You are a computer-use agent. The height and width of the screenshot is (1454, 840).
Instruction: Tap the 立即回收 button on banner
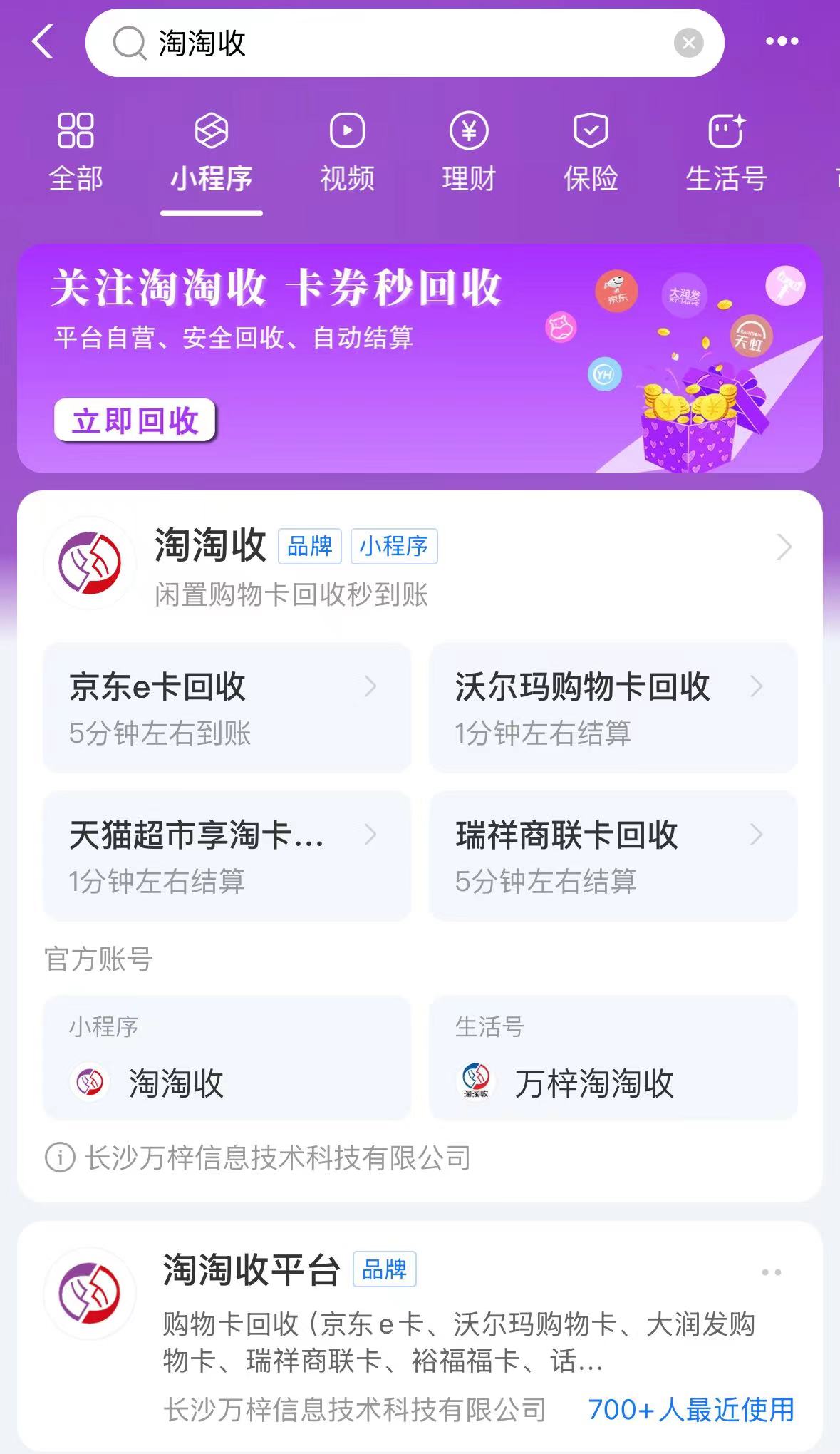[x=135, y=421]
